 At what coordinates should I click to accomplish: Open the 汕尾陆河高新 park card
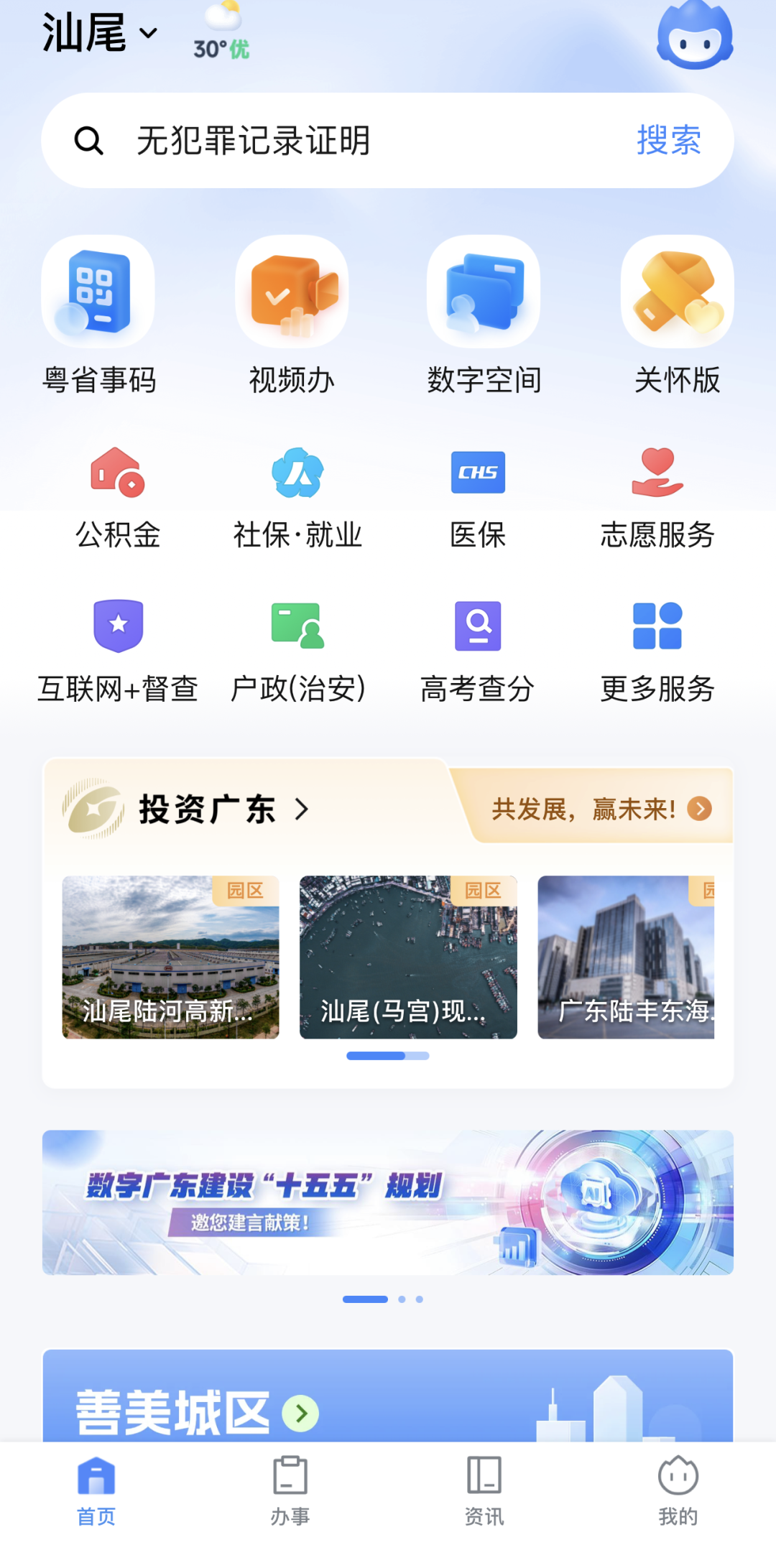click(x=170, y=957)
